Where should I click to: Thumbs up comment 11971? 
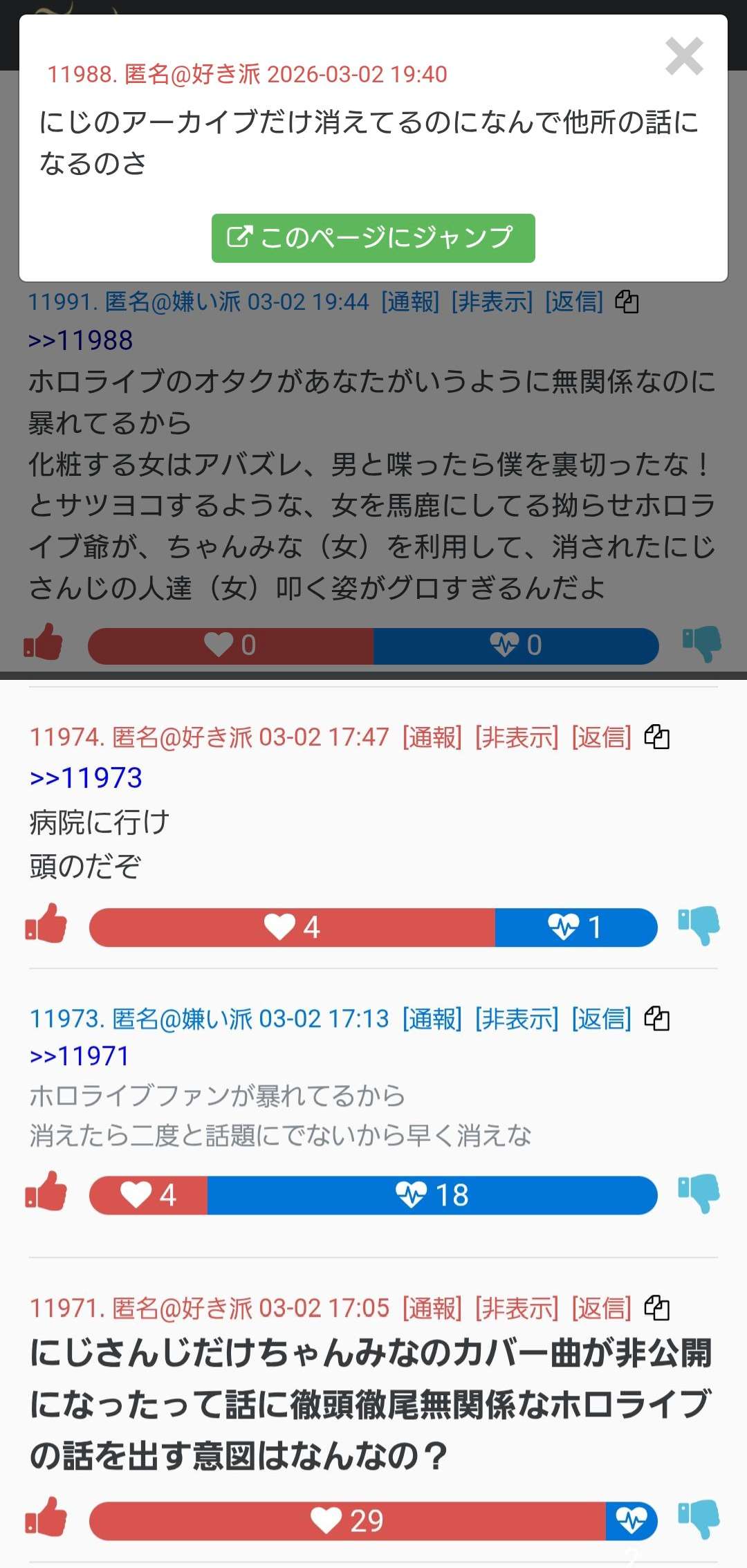pos(46,1518)
